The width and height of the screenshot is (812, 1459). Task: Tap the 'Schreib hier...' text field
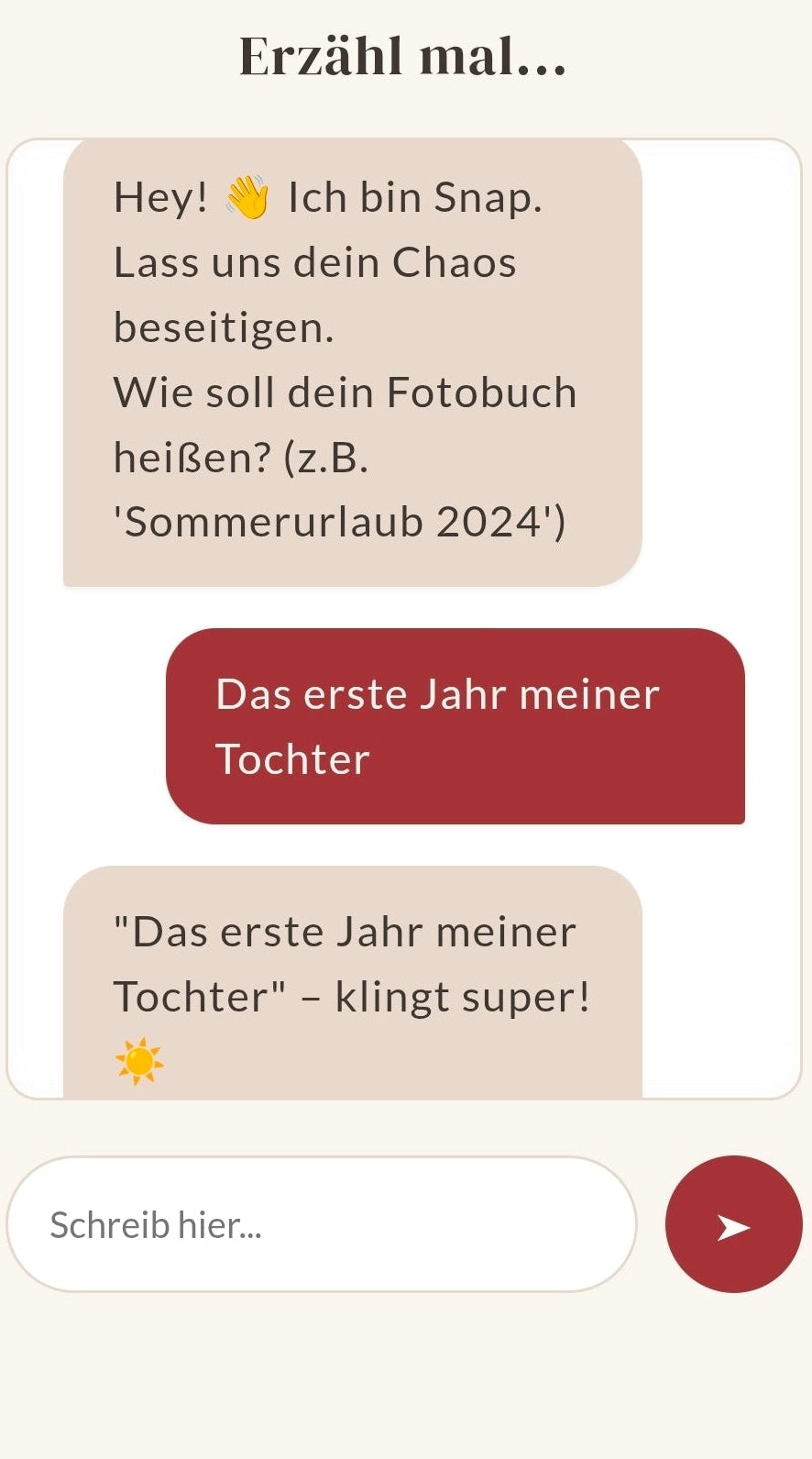click(321, 1224)
